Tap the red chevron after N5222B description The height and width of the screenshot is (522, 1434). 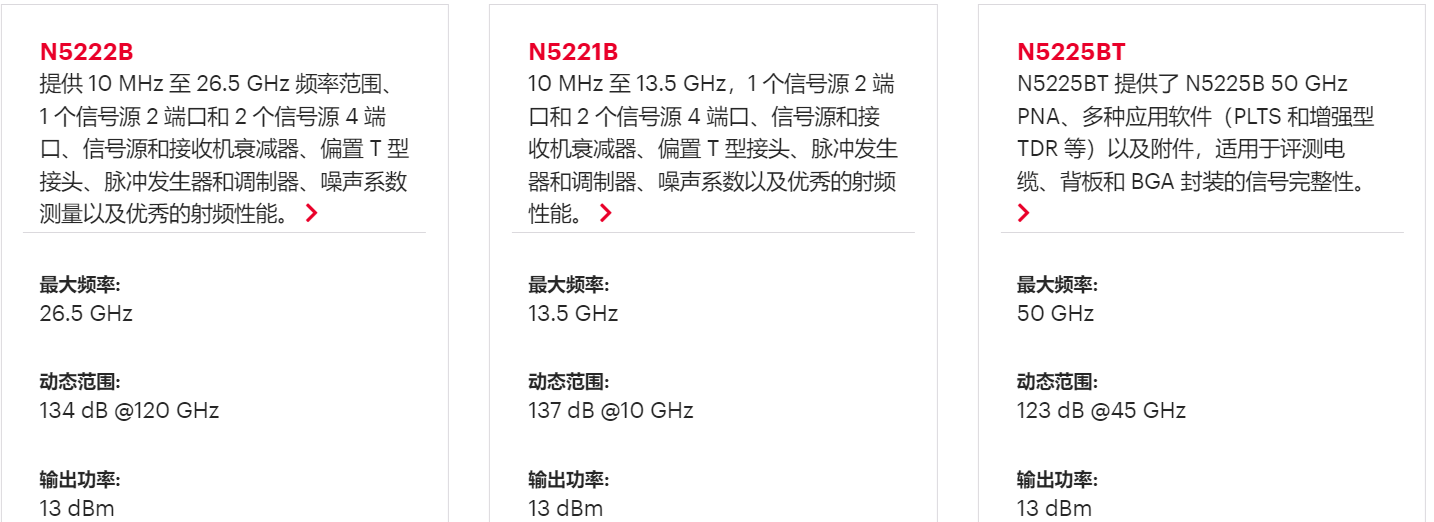[311, 213]
